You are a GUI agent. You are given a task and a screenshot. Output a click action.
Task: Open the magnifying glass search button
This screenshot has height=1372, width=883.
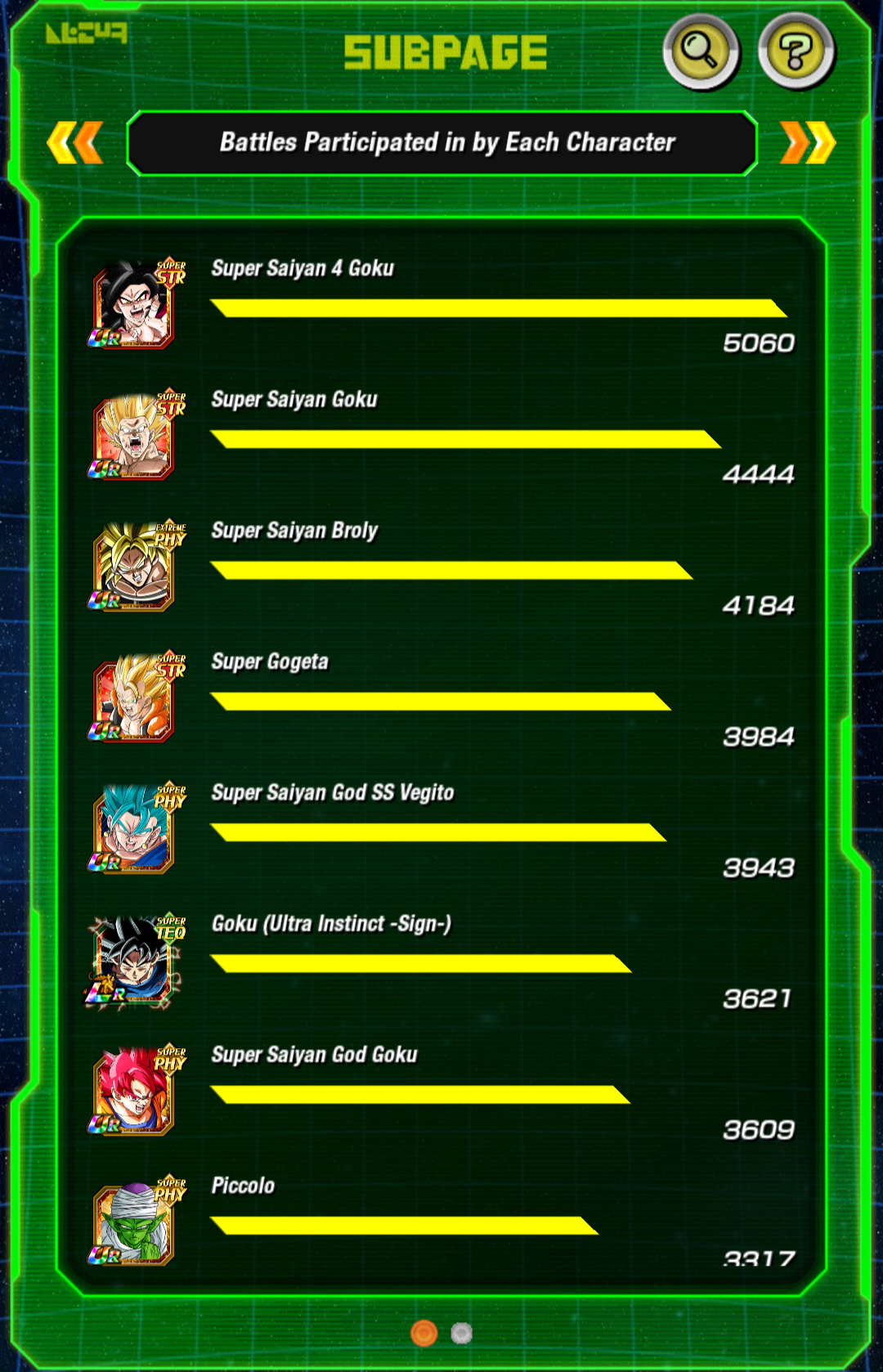tap(701, 52)
